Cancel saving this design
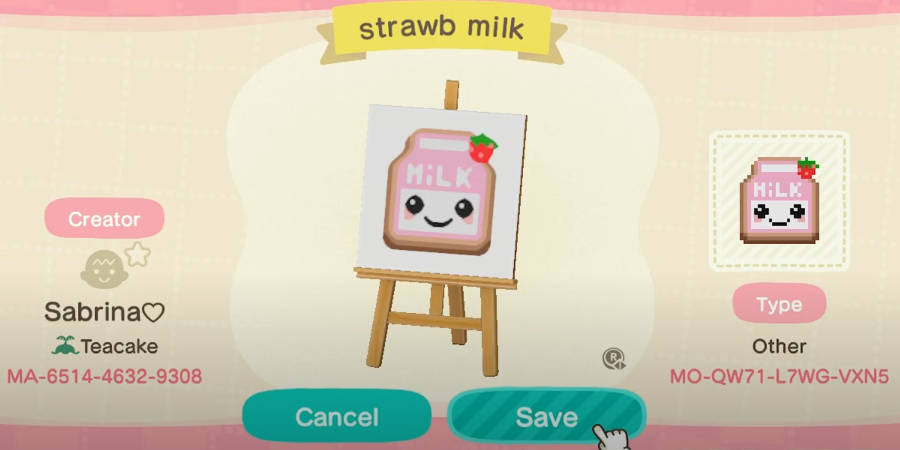This screenshot has height=450, width=900. tap(336, 416)
